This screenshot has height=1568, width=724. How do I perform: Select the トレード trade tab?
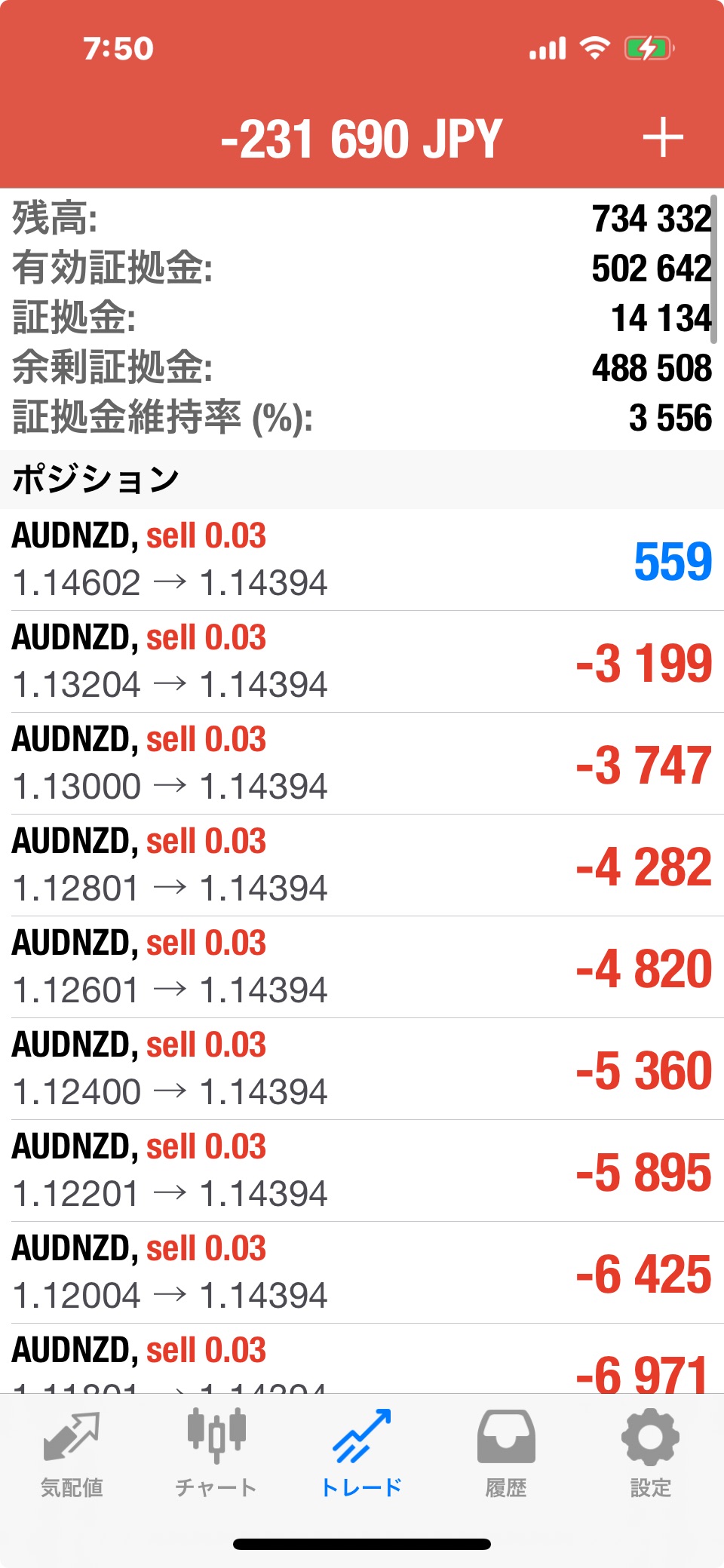coord(362,1453)
